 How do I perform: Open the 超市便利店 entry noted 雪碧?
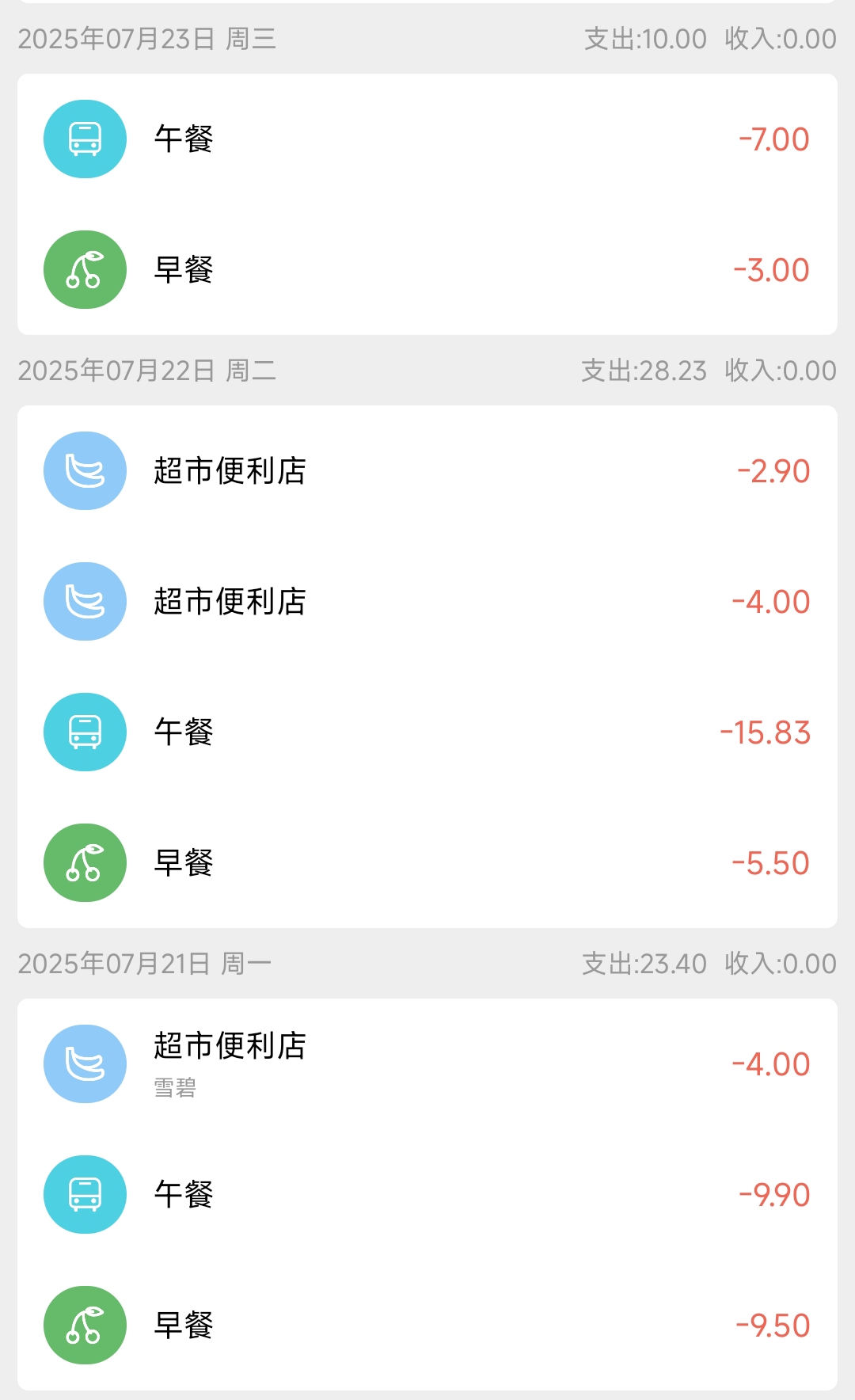click(427, 1064)
